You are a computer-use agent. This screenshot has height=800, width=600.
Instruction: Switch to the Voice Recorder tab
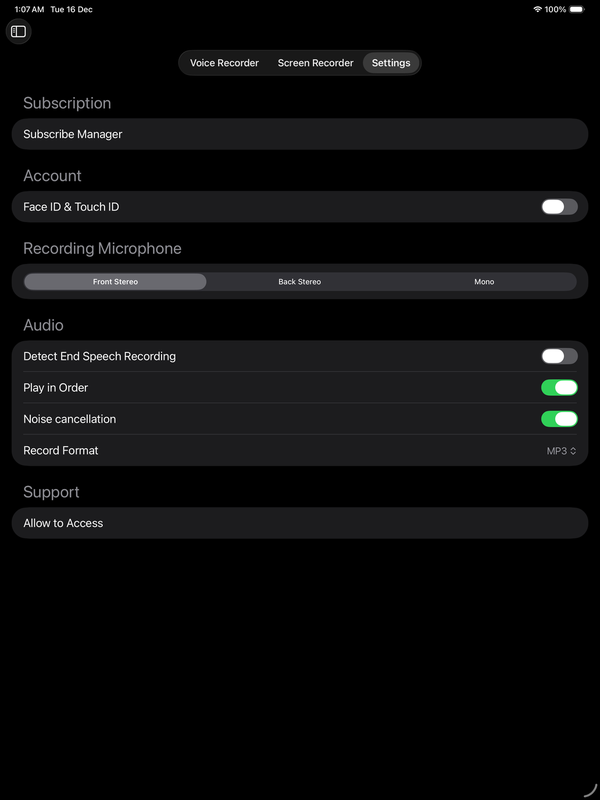tap(224, 63)
